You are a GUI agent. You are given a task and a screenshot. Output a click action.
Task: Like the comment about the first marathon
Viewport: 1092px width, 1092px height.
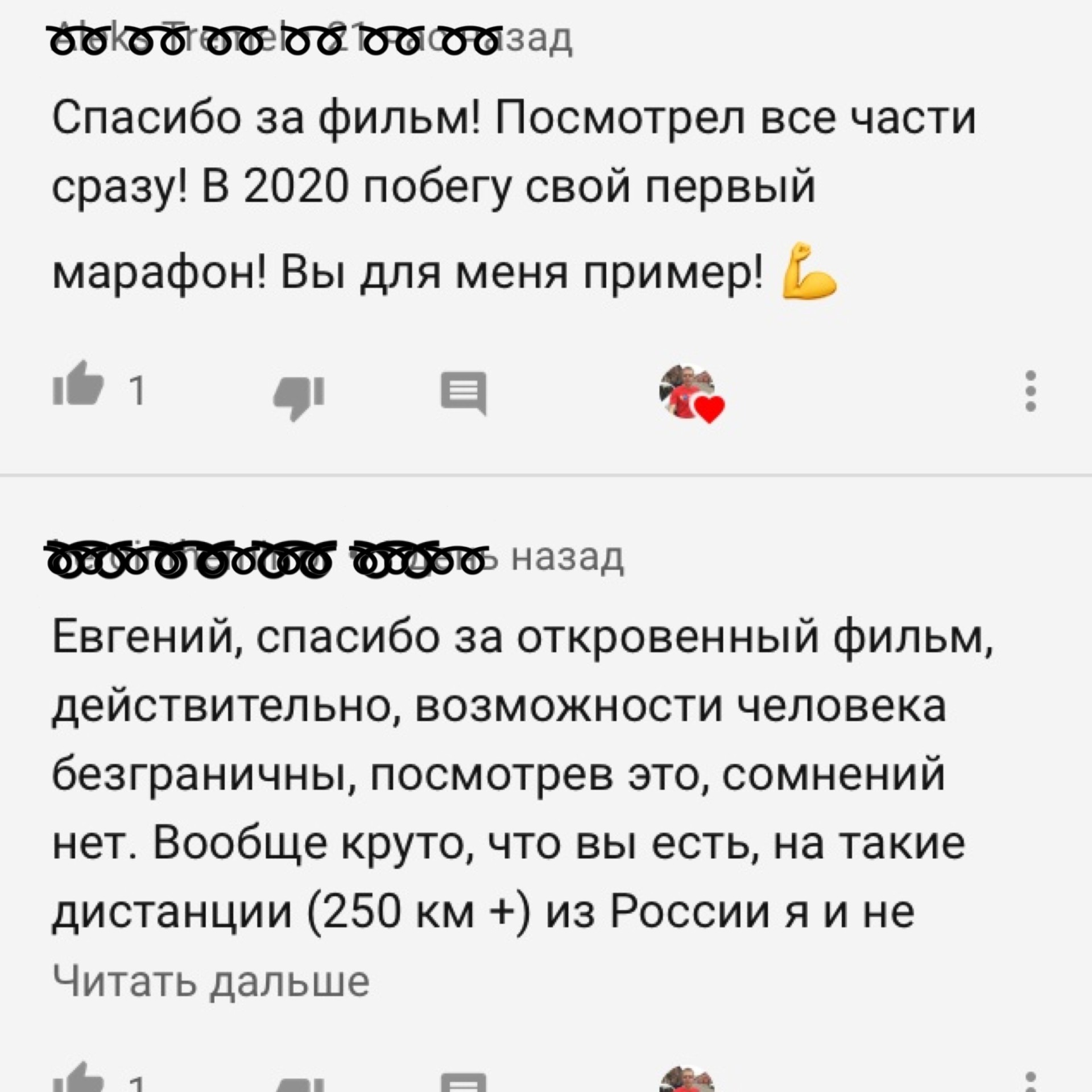[78, 385]
